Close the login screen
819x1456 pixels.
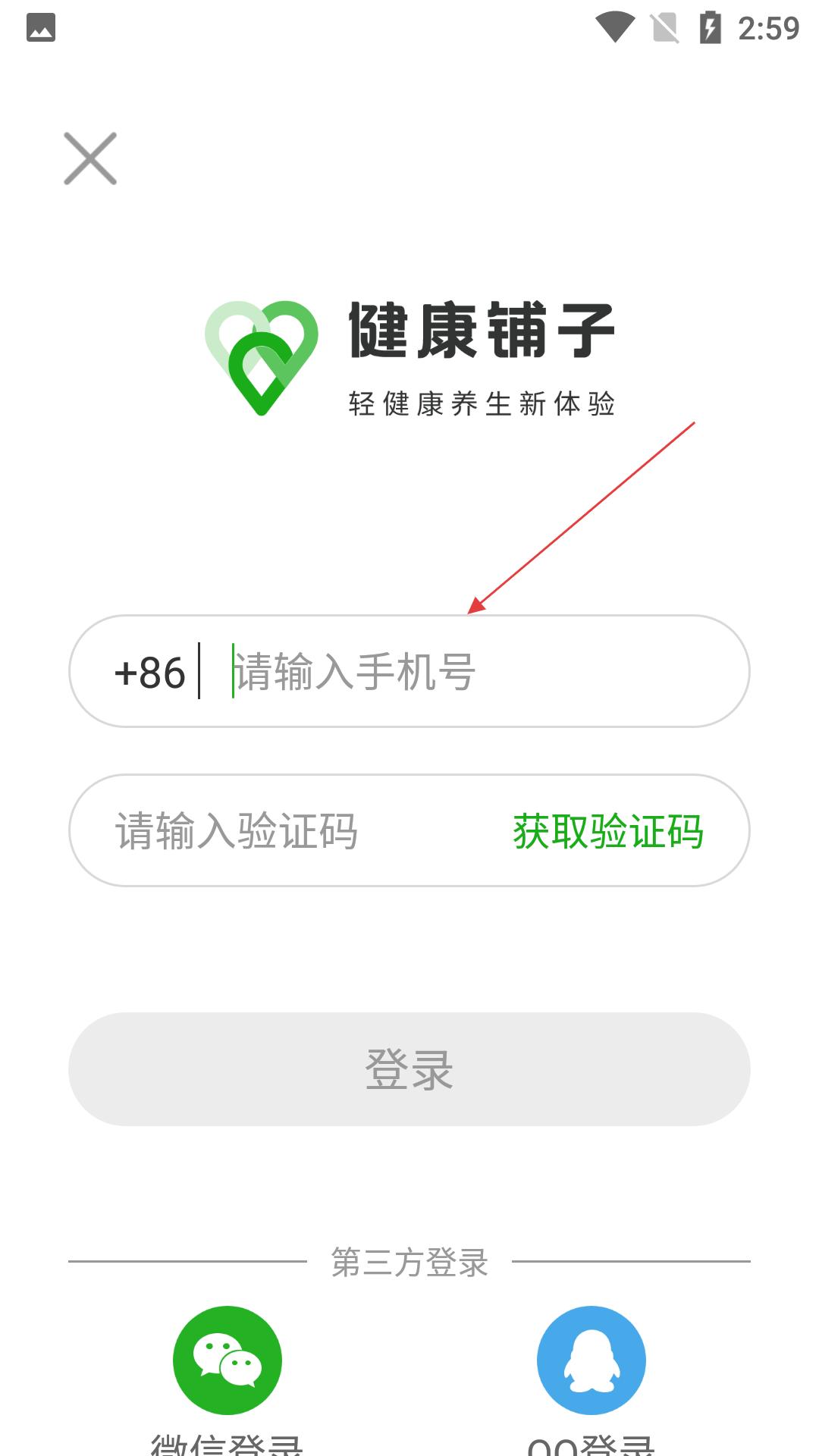[x=90, y=158]
